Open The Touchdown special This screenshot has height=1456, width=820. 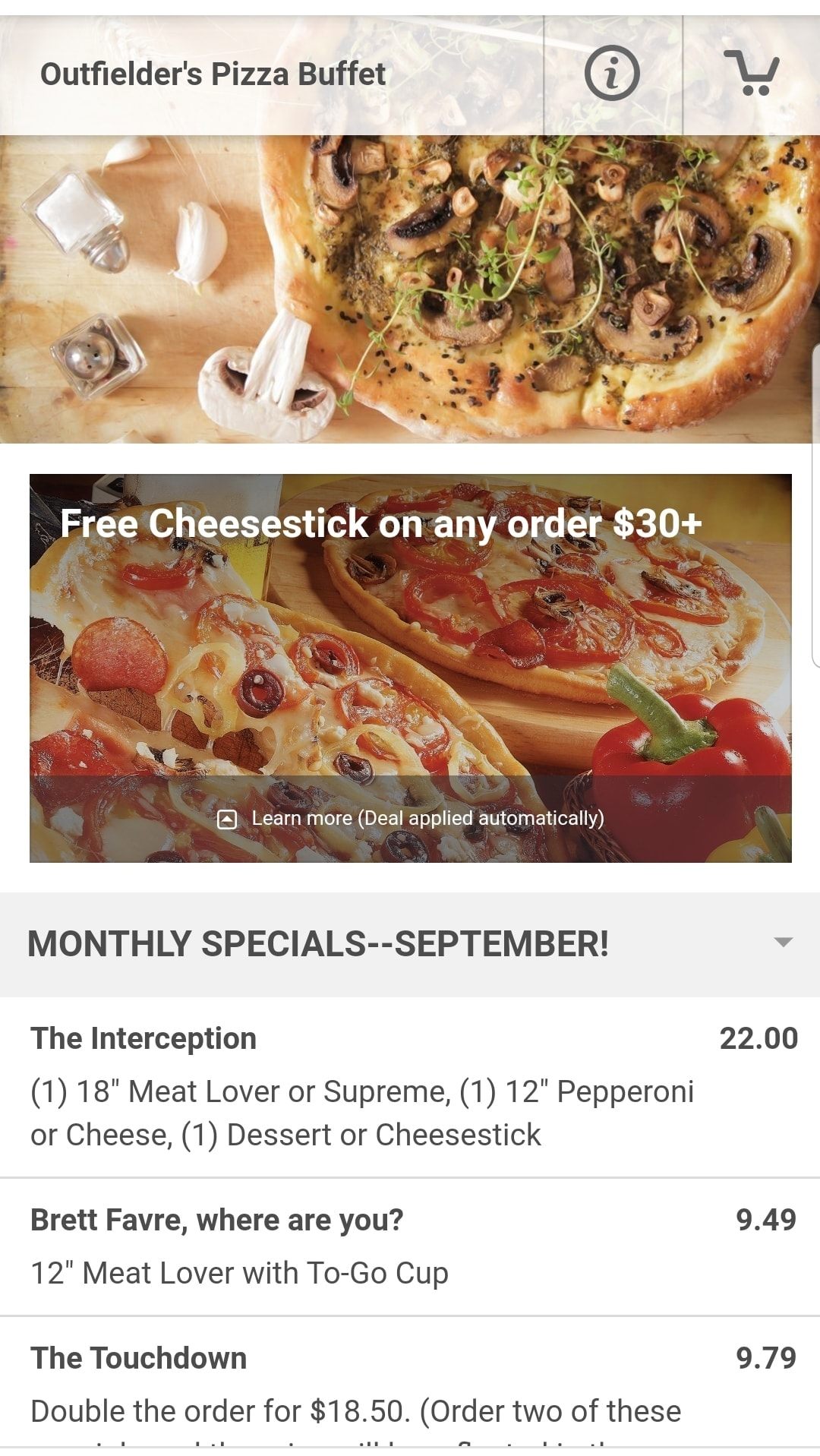coord(410,1382)
